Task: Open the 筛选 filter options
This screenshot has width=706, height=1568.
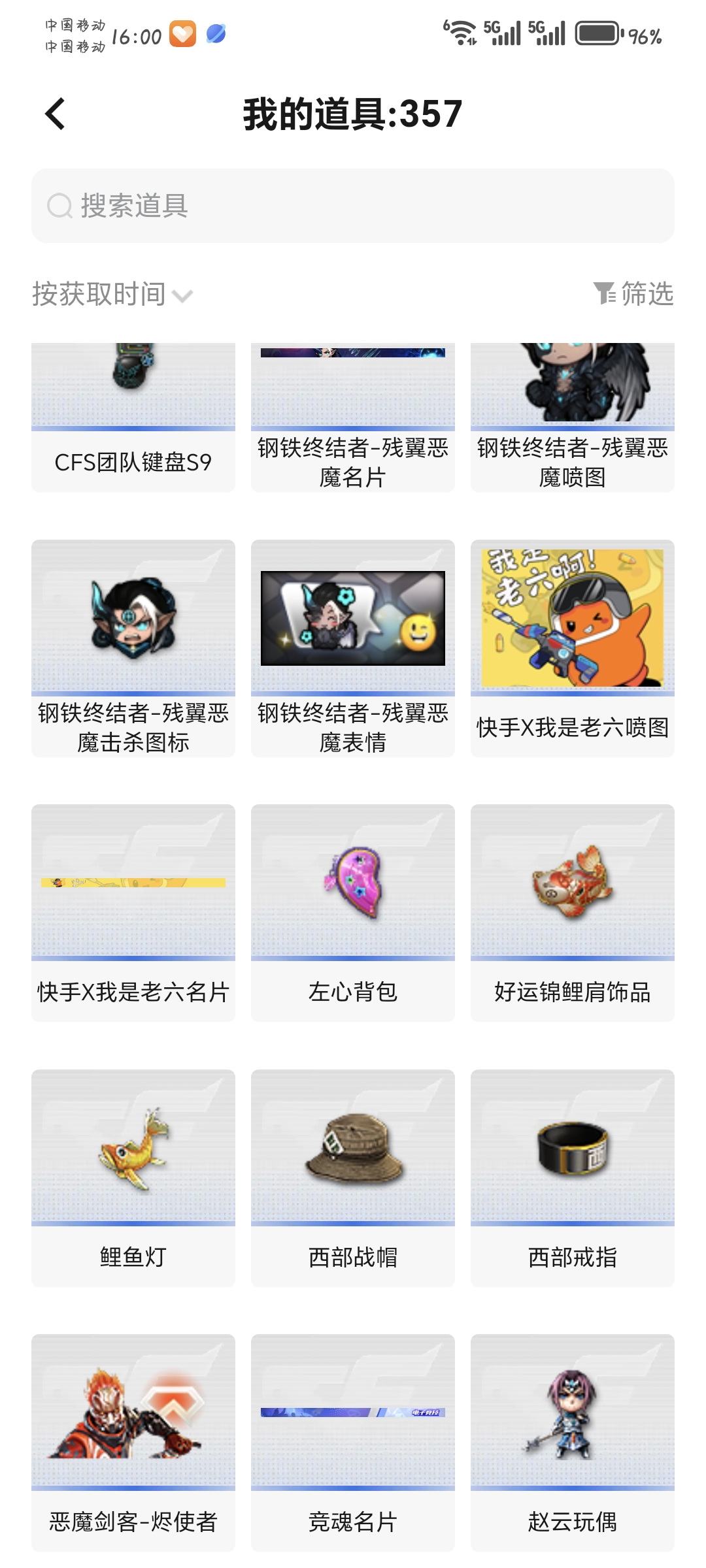Action: [x=633, y=294]
